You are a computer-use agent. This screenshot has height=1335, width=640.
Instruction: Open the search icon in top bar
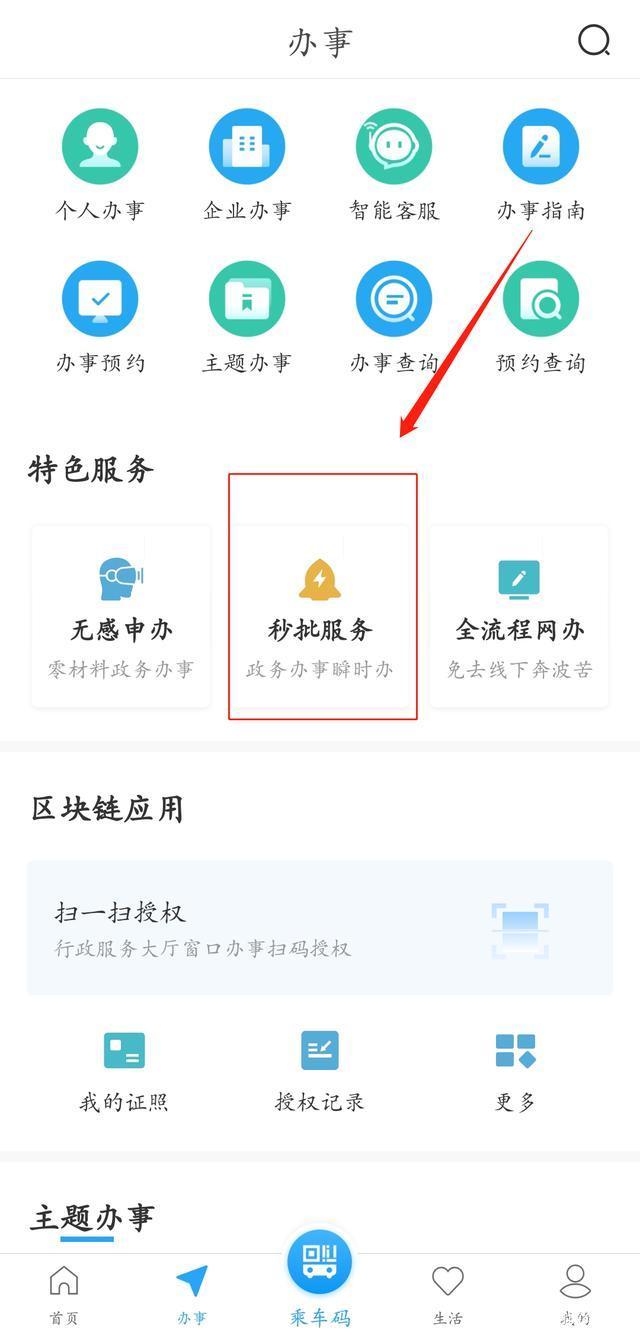pos(594,41)
